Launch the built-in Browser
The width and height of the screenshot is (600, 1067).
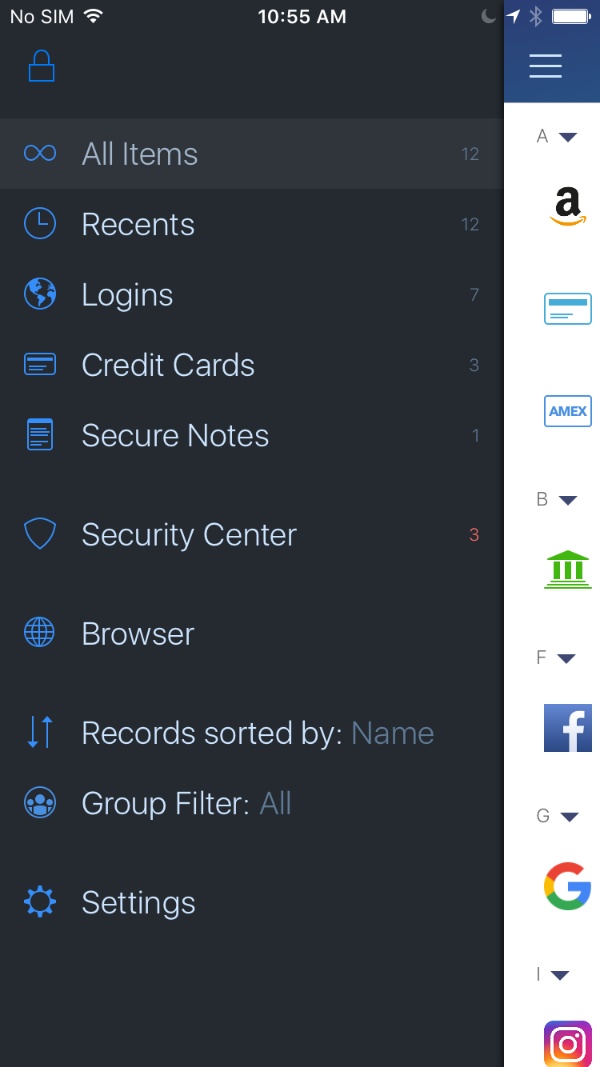tap(252, 634)
